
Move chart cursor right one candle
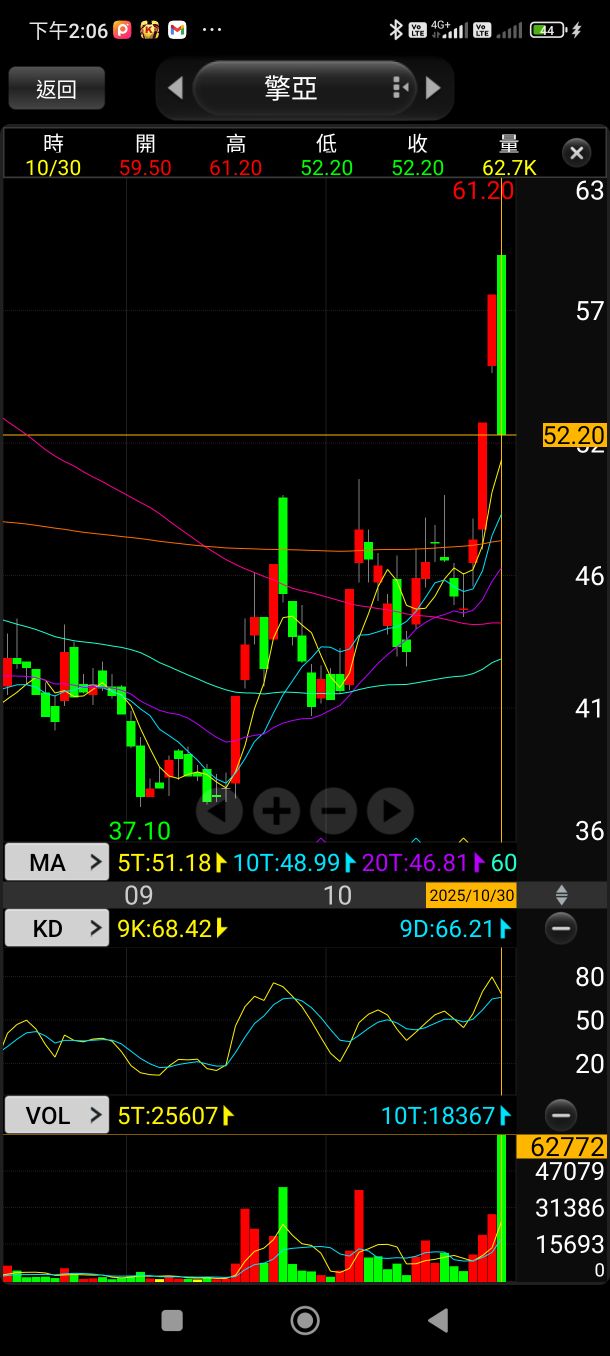[x=390, y=811]
